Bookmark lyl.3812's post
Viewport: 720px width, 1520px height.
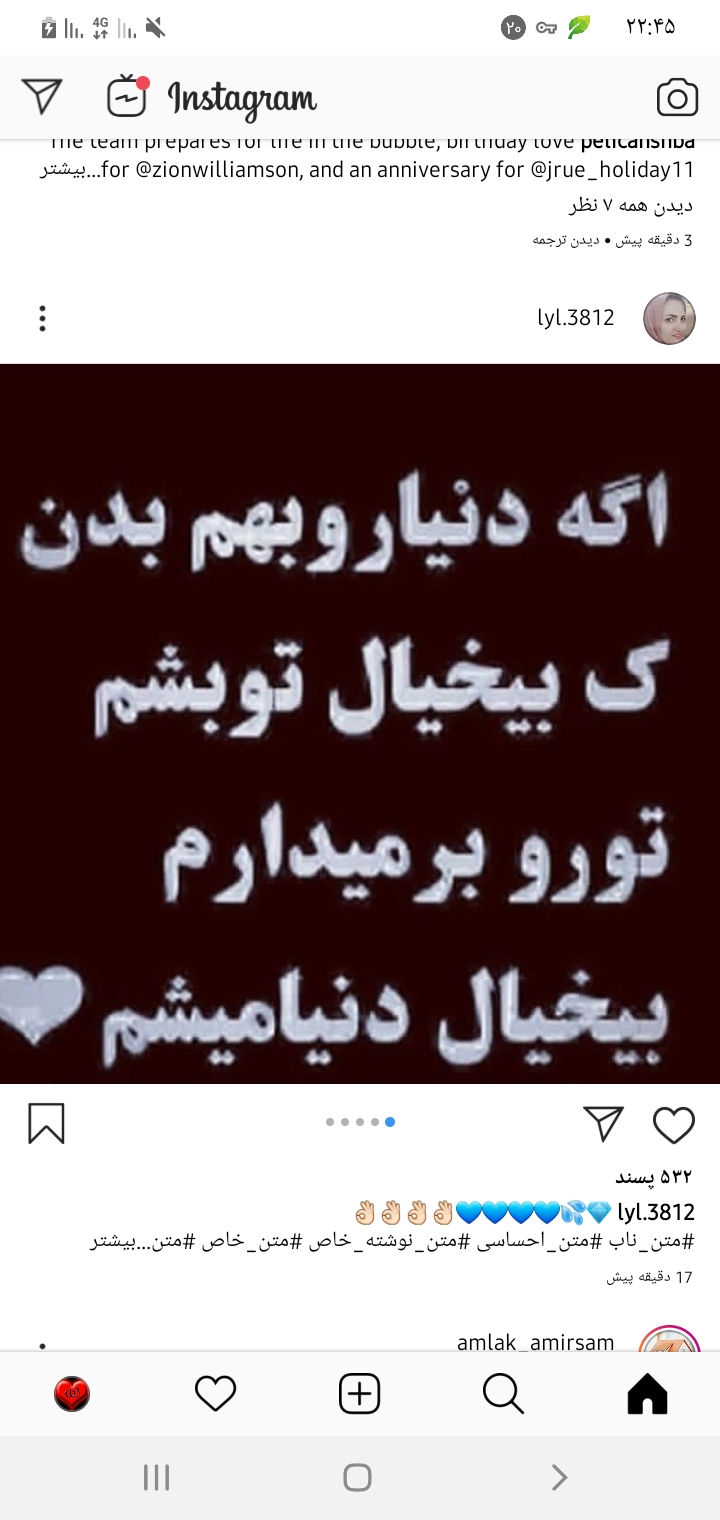pyautogui.click(x=46, y=1123)
